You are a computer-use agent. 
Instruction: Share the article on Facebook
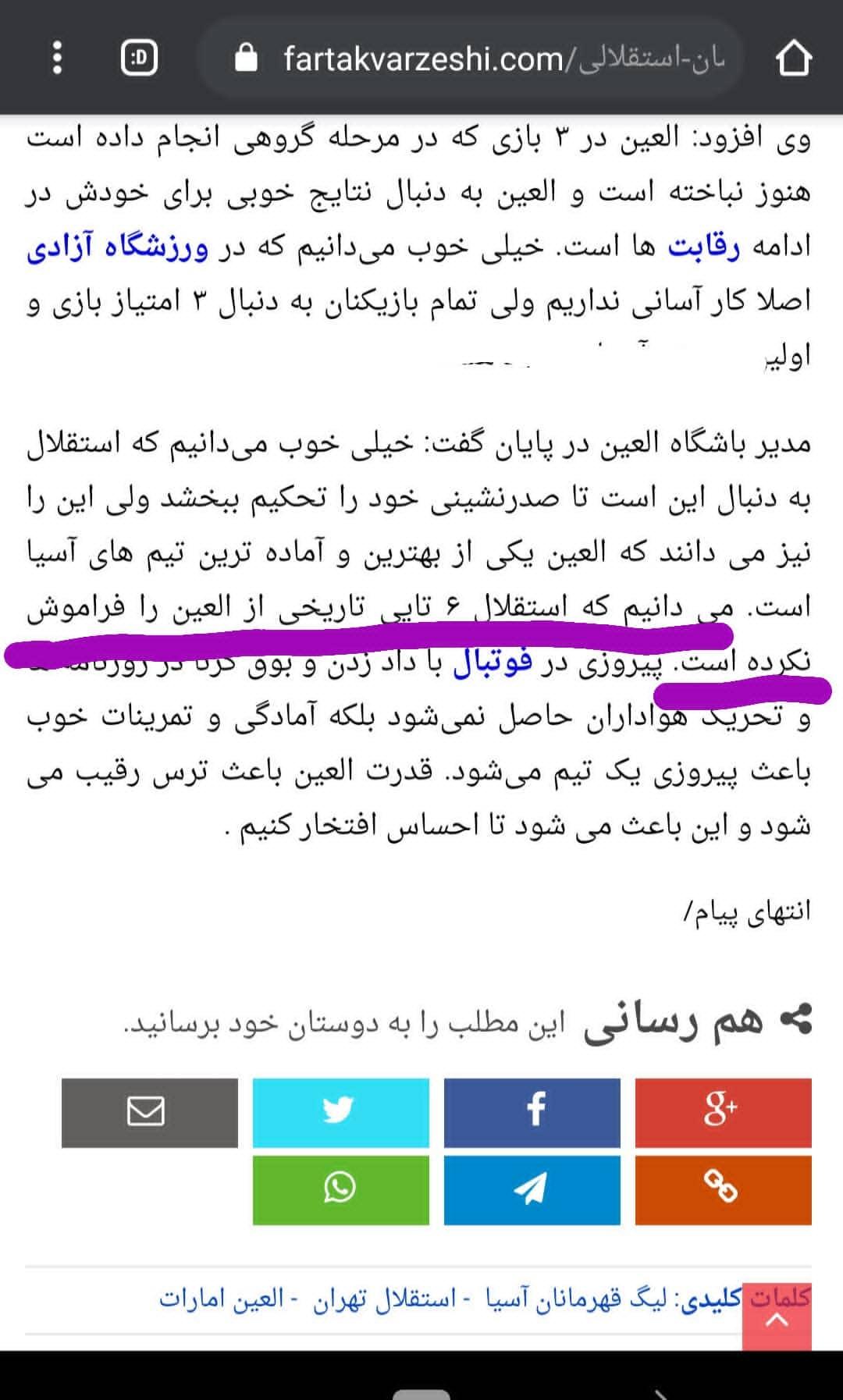click(x=532, y=1112)
